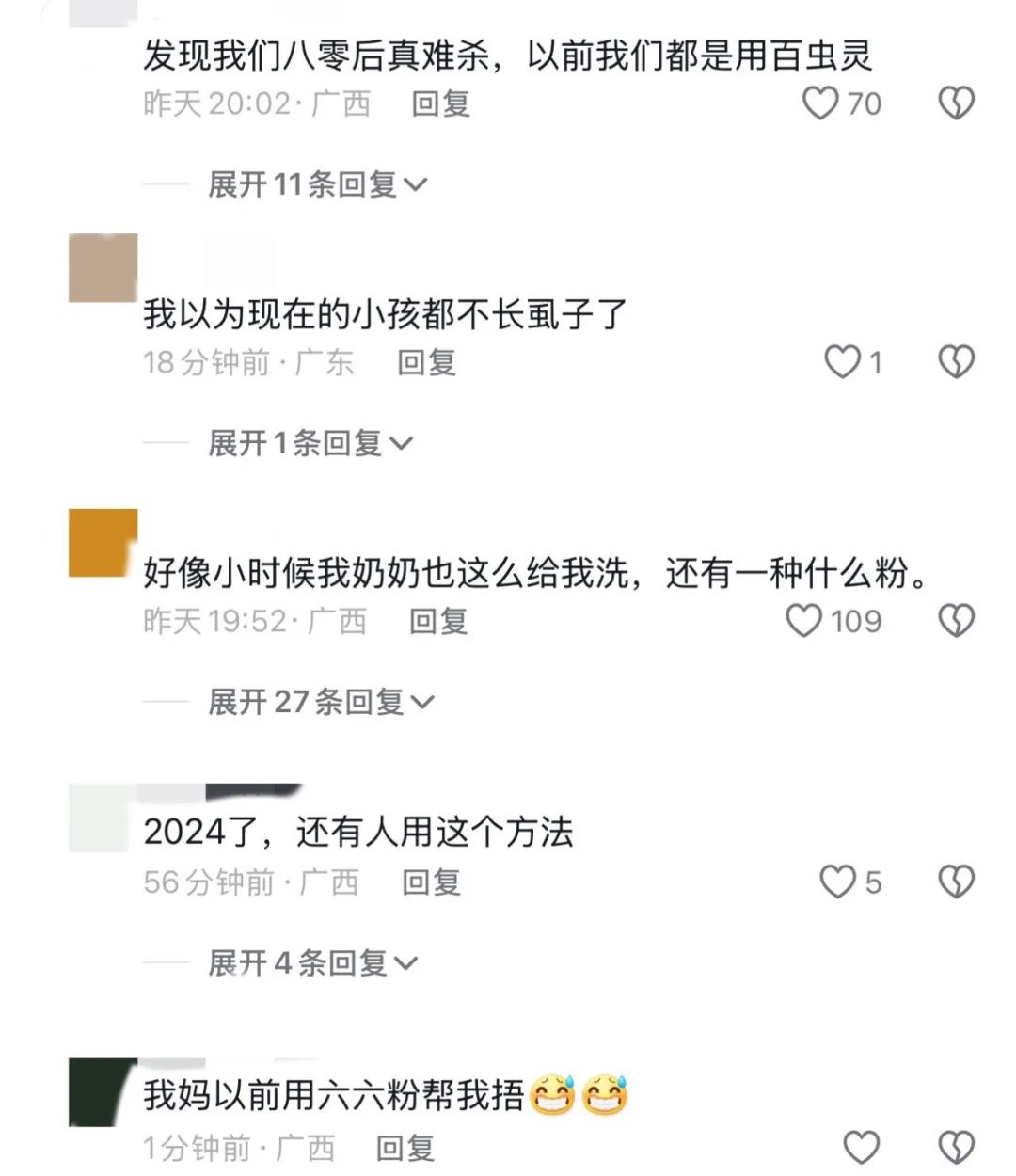Like the 2024了 comment
1016x1176 pixels.
point(837,882)
